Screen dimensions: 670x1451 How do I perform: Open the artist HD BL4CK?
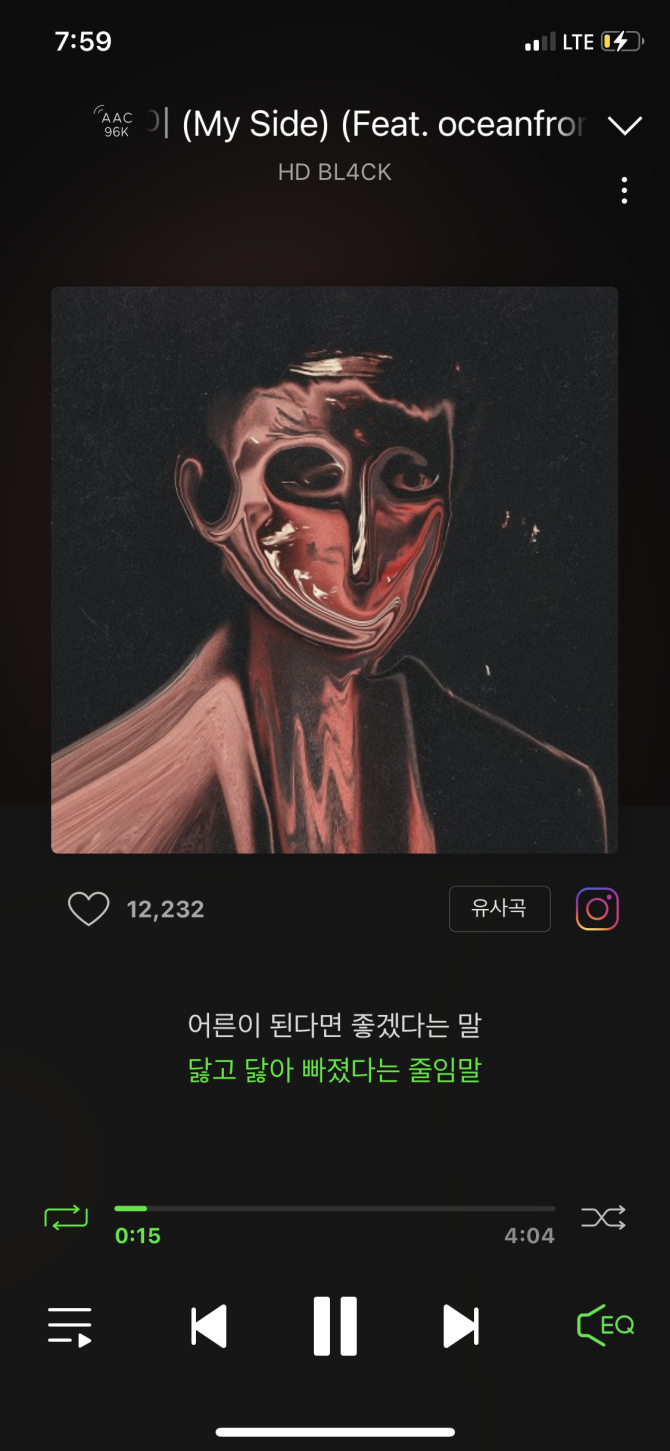click(x=334, y=172)
